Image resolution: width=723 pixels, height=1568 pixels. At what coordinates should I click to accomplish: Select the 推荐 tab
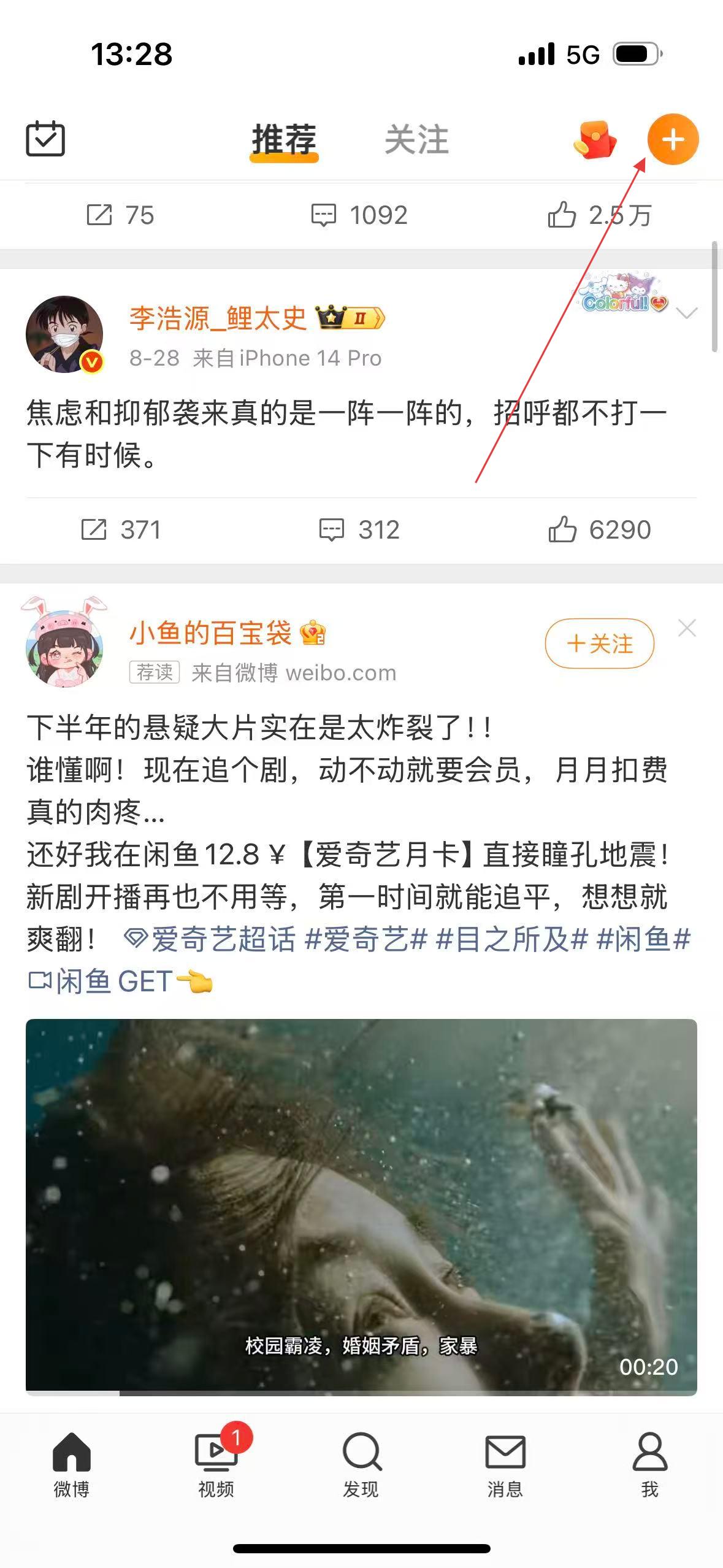tap(284, 140)
